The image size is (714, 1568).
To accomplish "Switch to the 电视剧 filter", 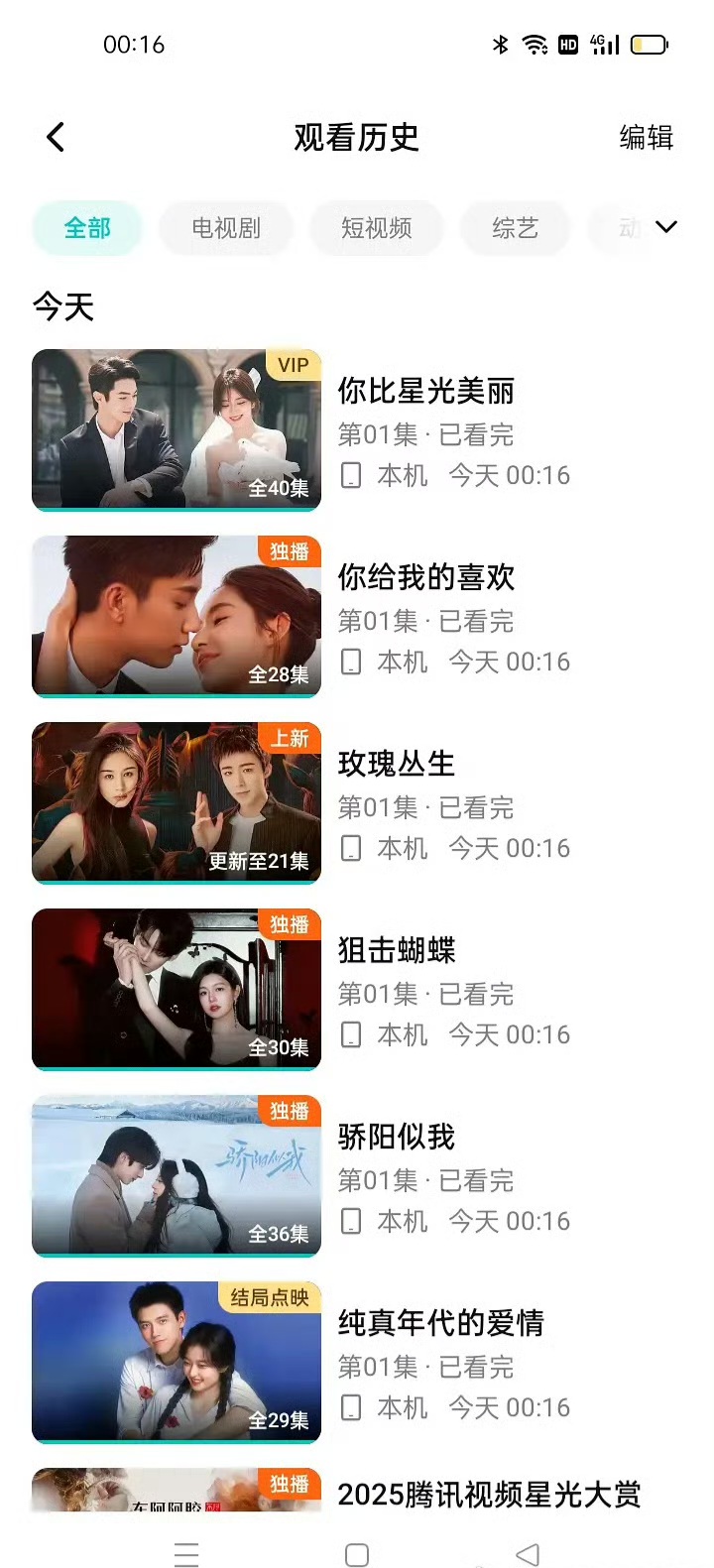I will [226, 228].
